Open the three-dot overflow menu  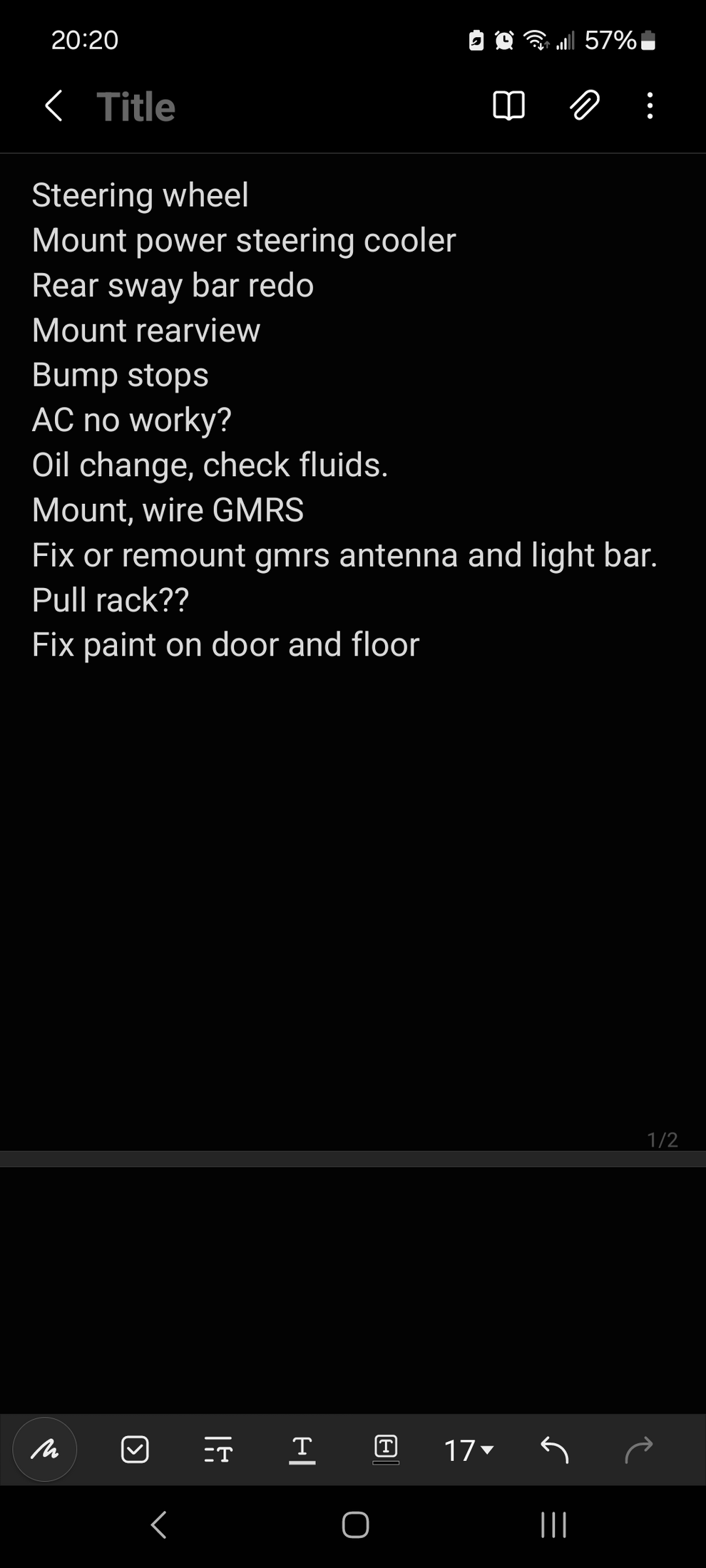(x=650, y=105)
